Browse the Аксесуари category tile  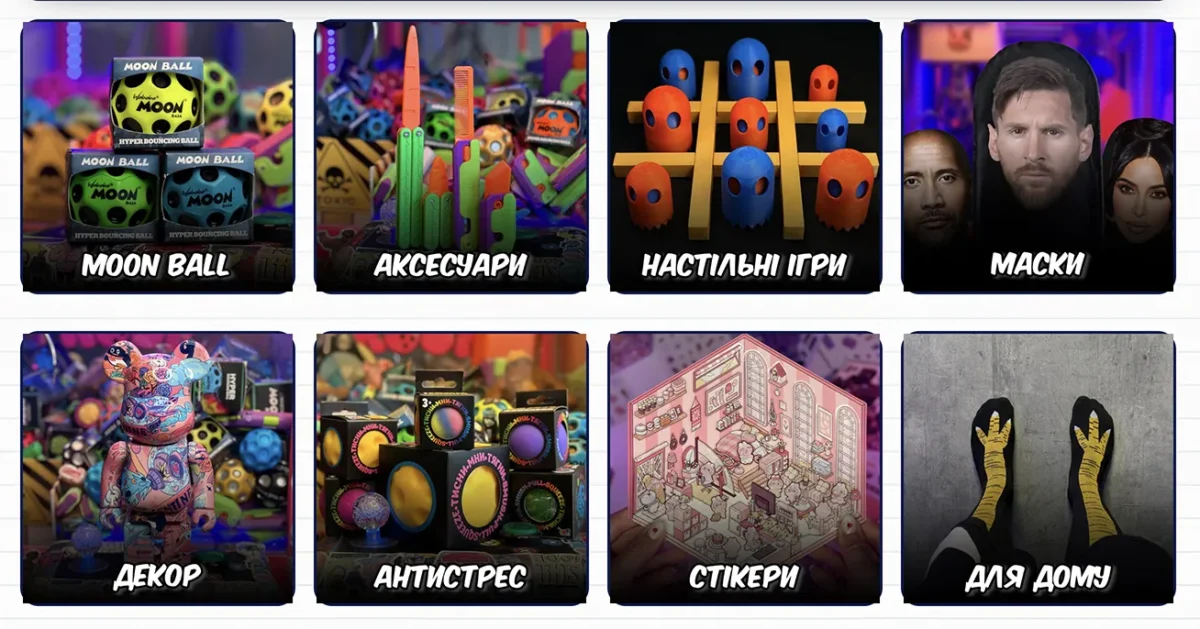tap(451, 157)
